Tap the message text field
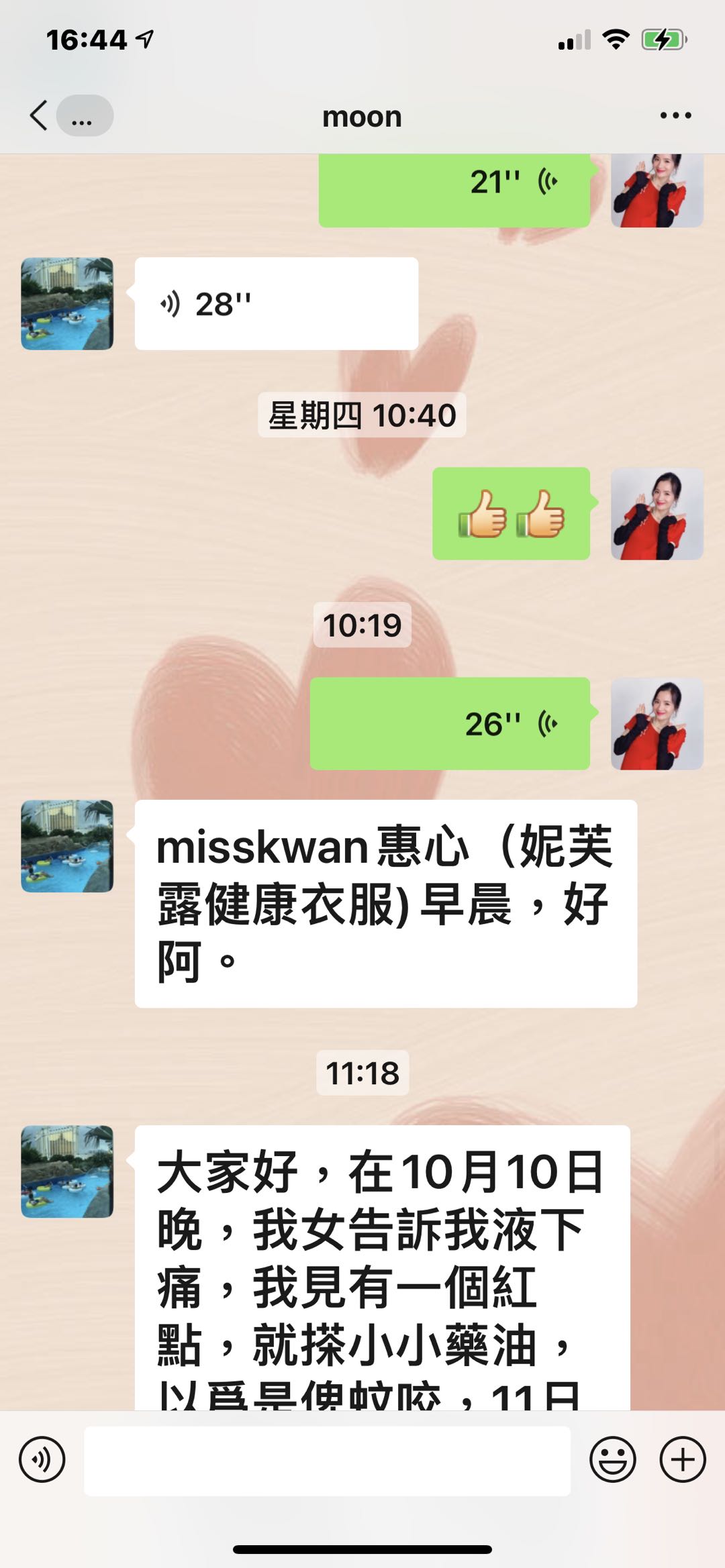725x1568 pixels. [327, 1461]
